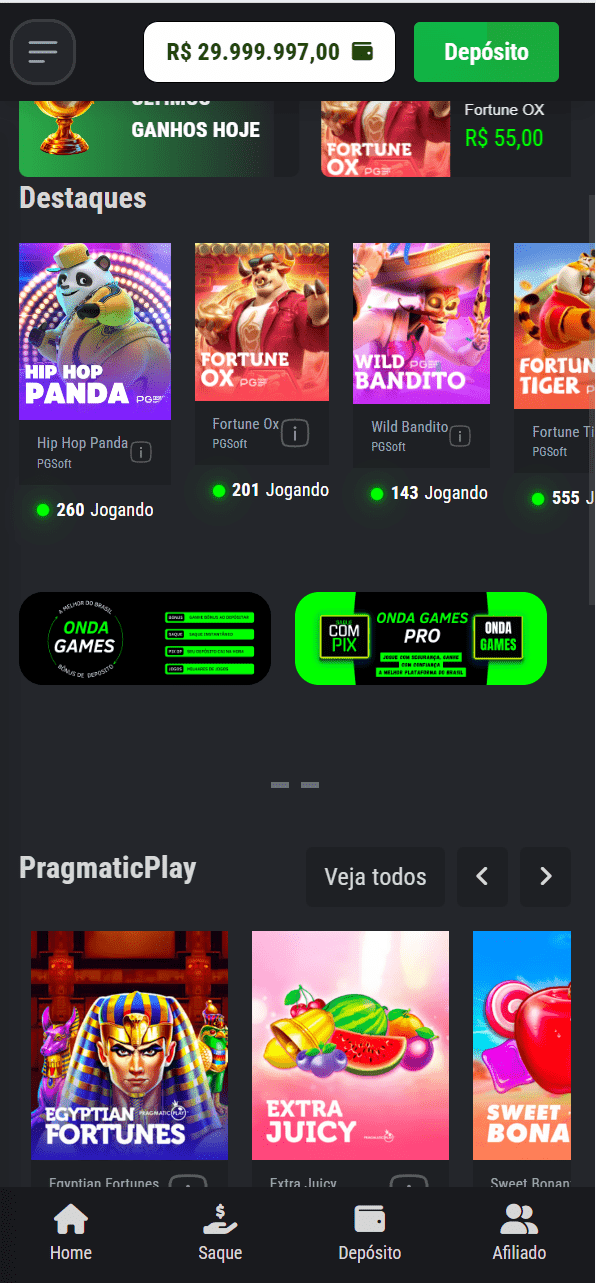The image size is (596, 1283).
Task: Open Depósito in the bottom navigation
Action: click(370, 1233)
